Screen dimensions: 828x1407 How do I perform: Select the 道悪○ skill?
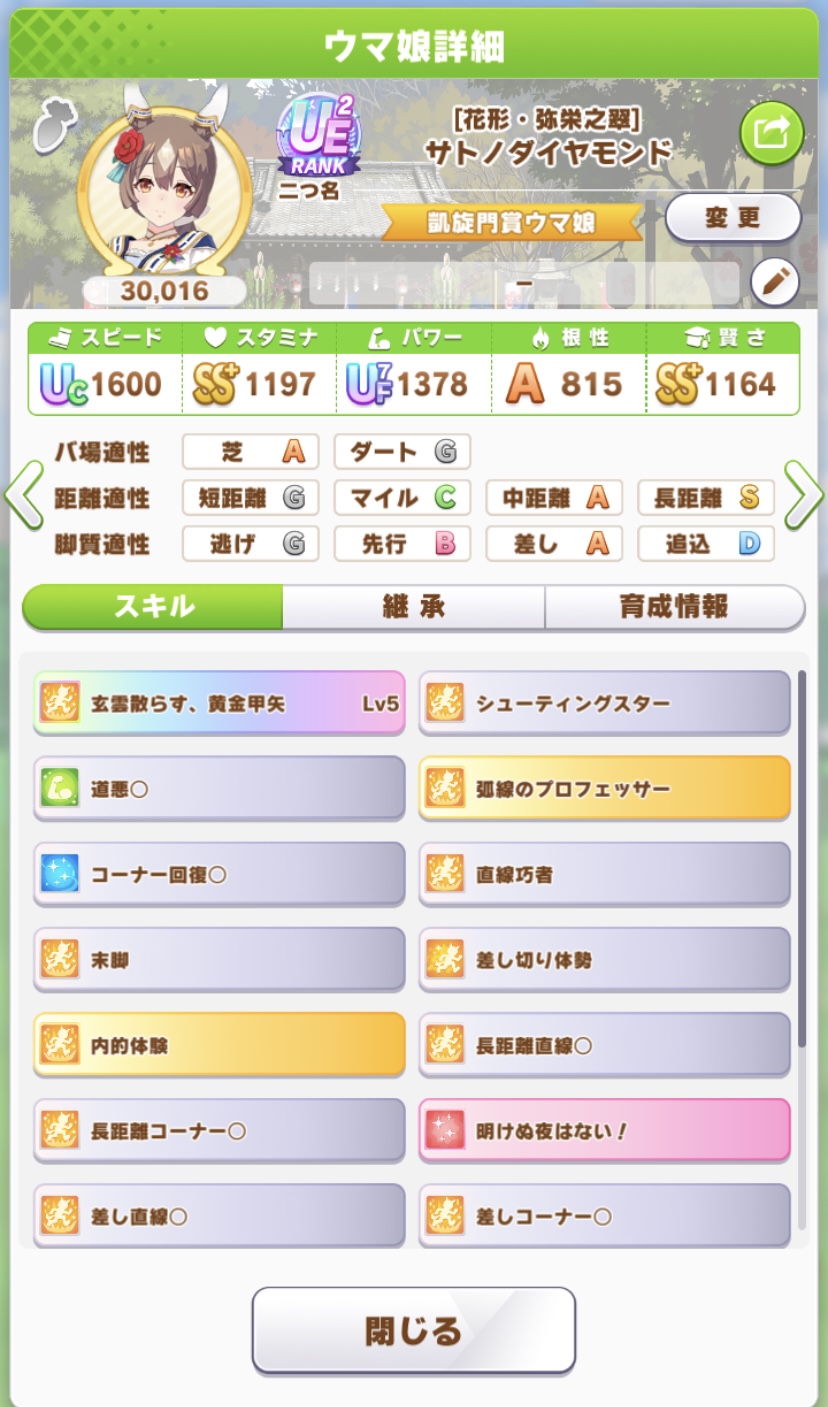(219, 789)
